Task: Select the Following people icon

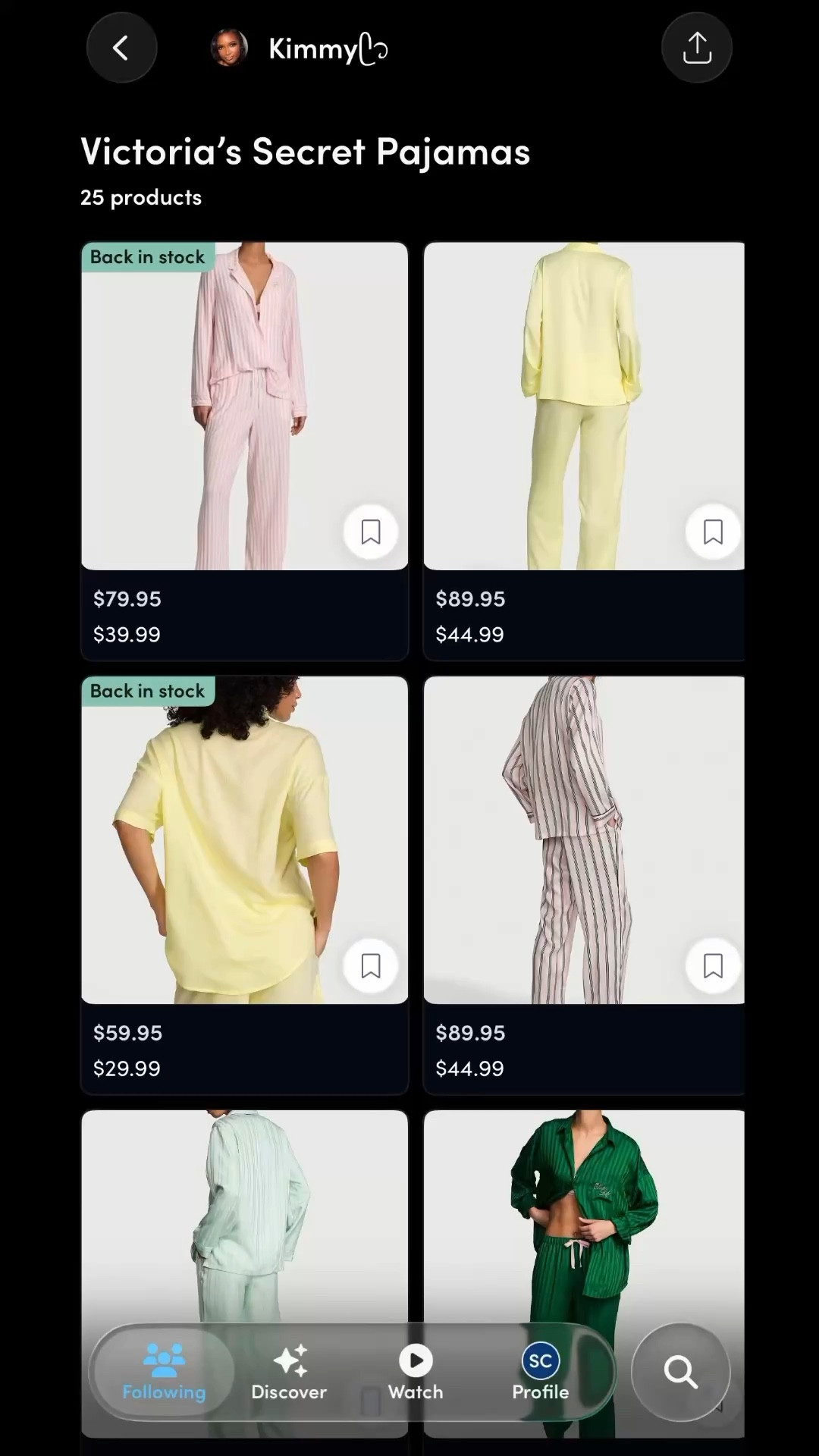Action: coord(163,1360)
